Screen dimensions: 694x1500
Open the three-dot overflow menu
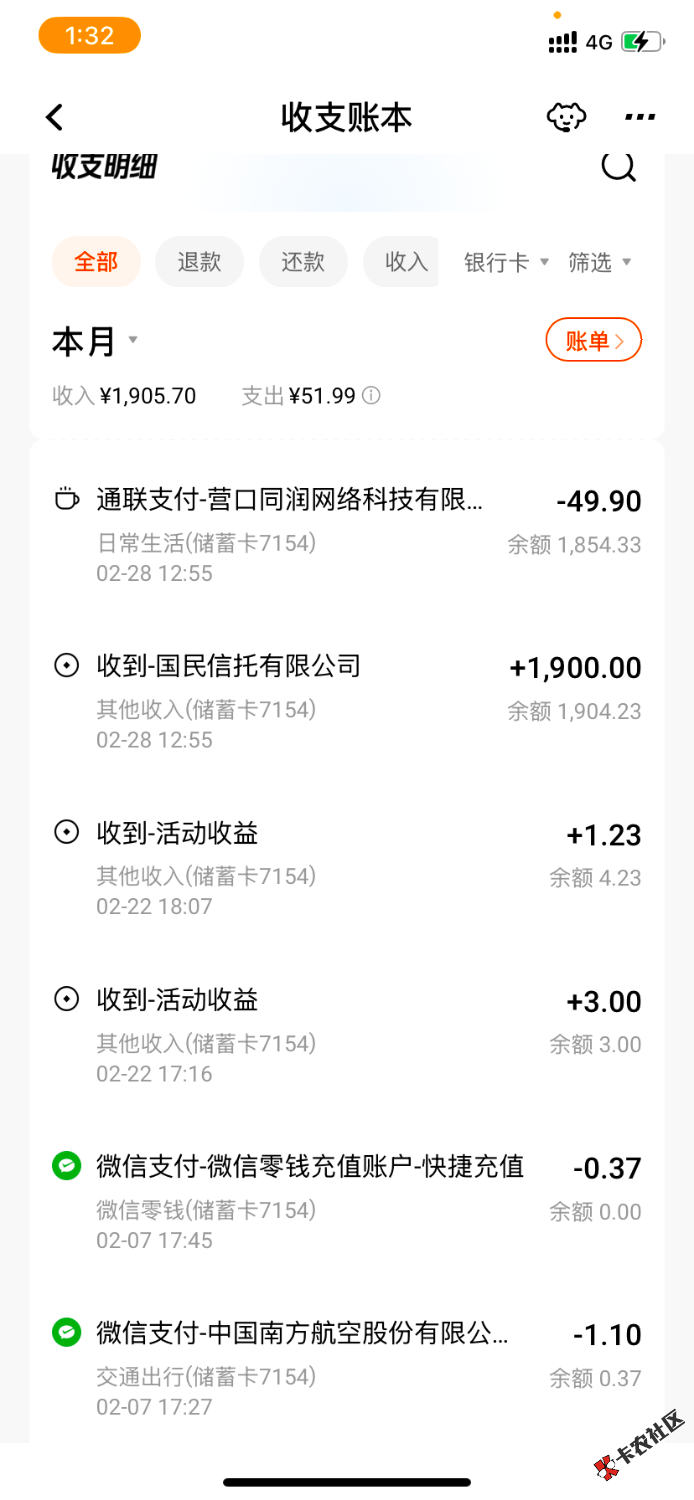pyautogui.click(x=640, y=118)
